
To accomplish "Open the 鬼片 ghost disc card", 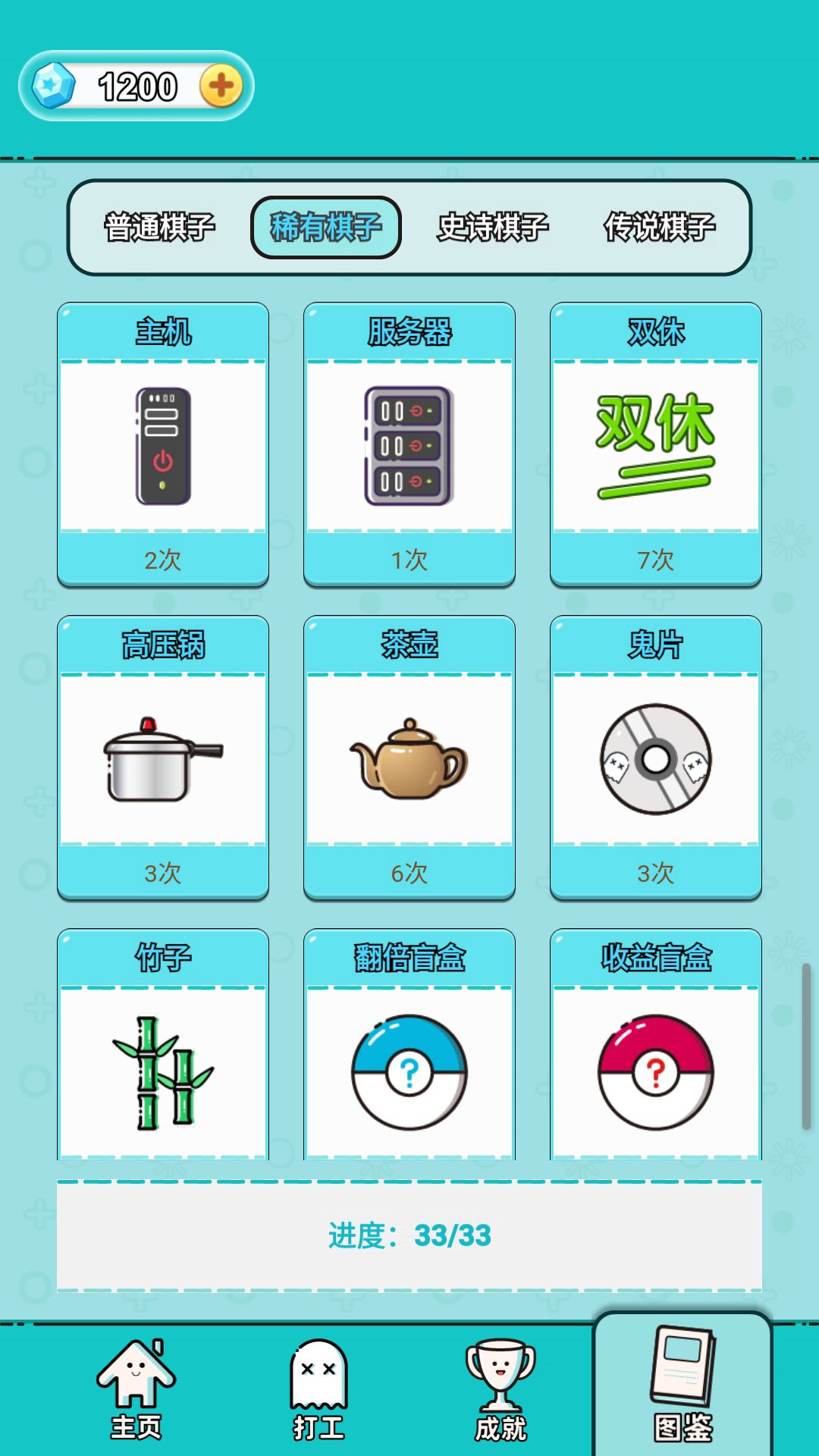I will click(654, 762).
